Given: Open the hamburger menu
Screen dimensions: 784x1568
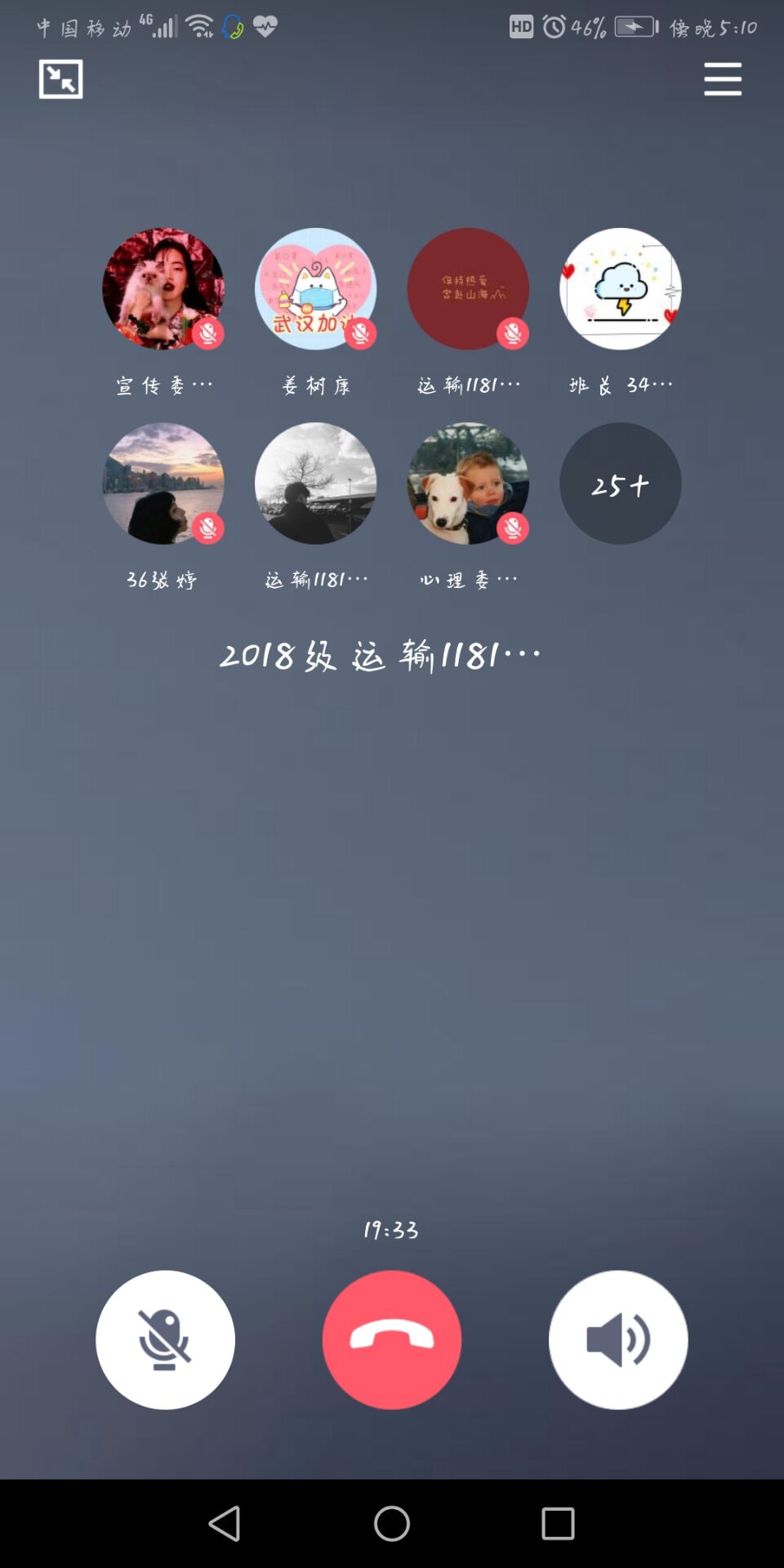Looking at the screenshot, I should pos(723,79).
